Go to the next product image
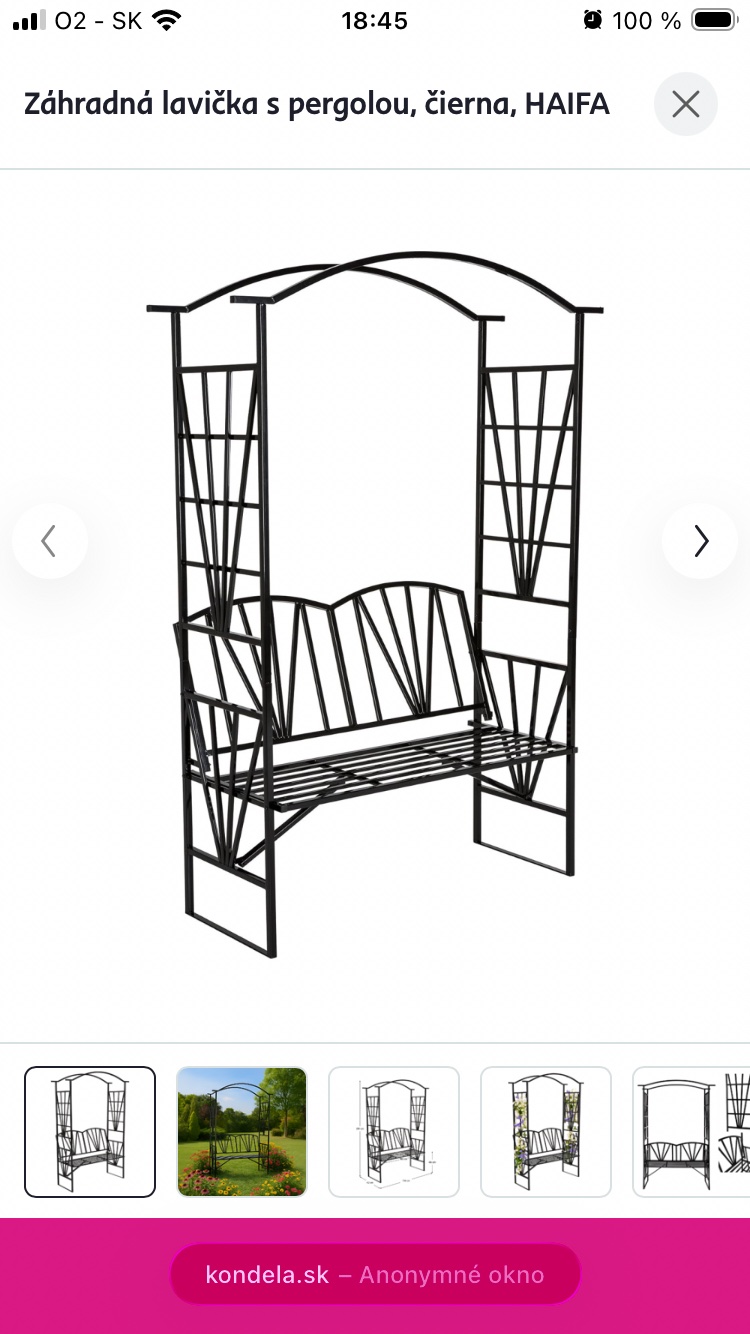This screenshot has height=1334, width=750. [x=700, y=541]
